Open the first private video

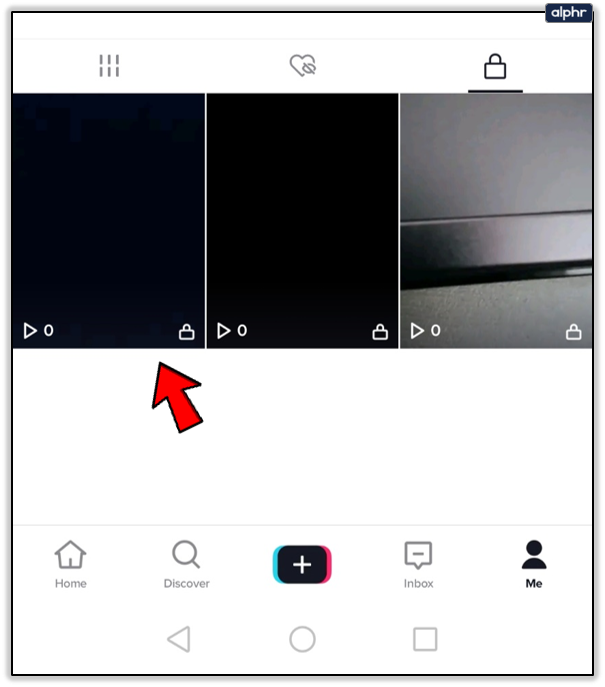(108, 220)
